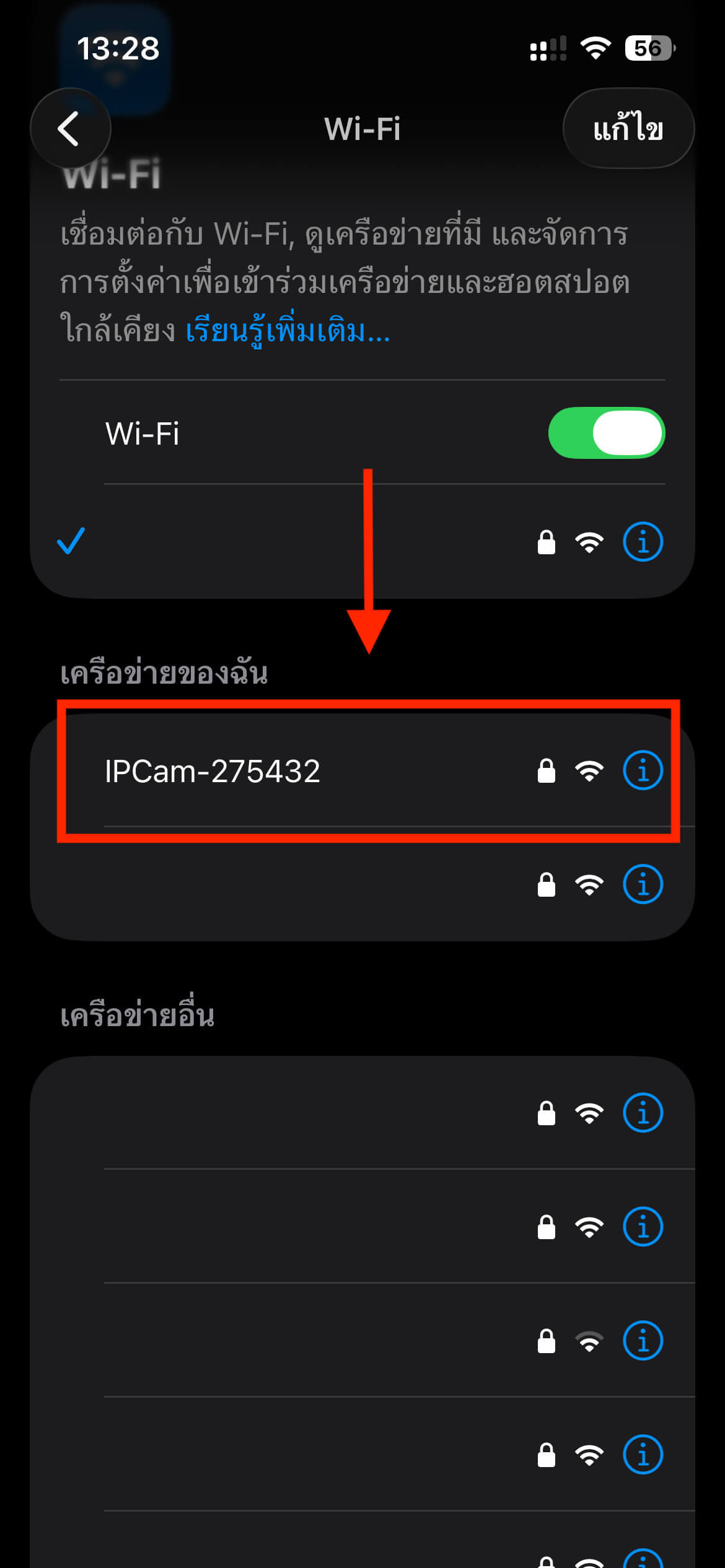The height and width of the screenshot is (1568, 725).
Task: Go back from Wi-Fi settings
Action: (70, 129)
